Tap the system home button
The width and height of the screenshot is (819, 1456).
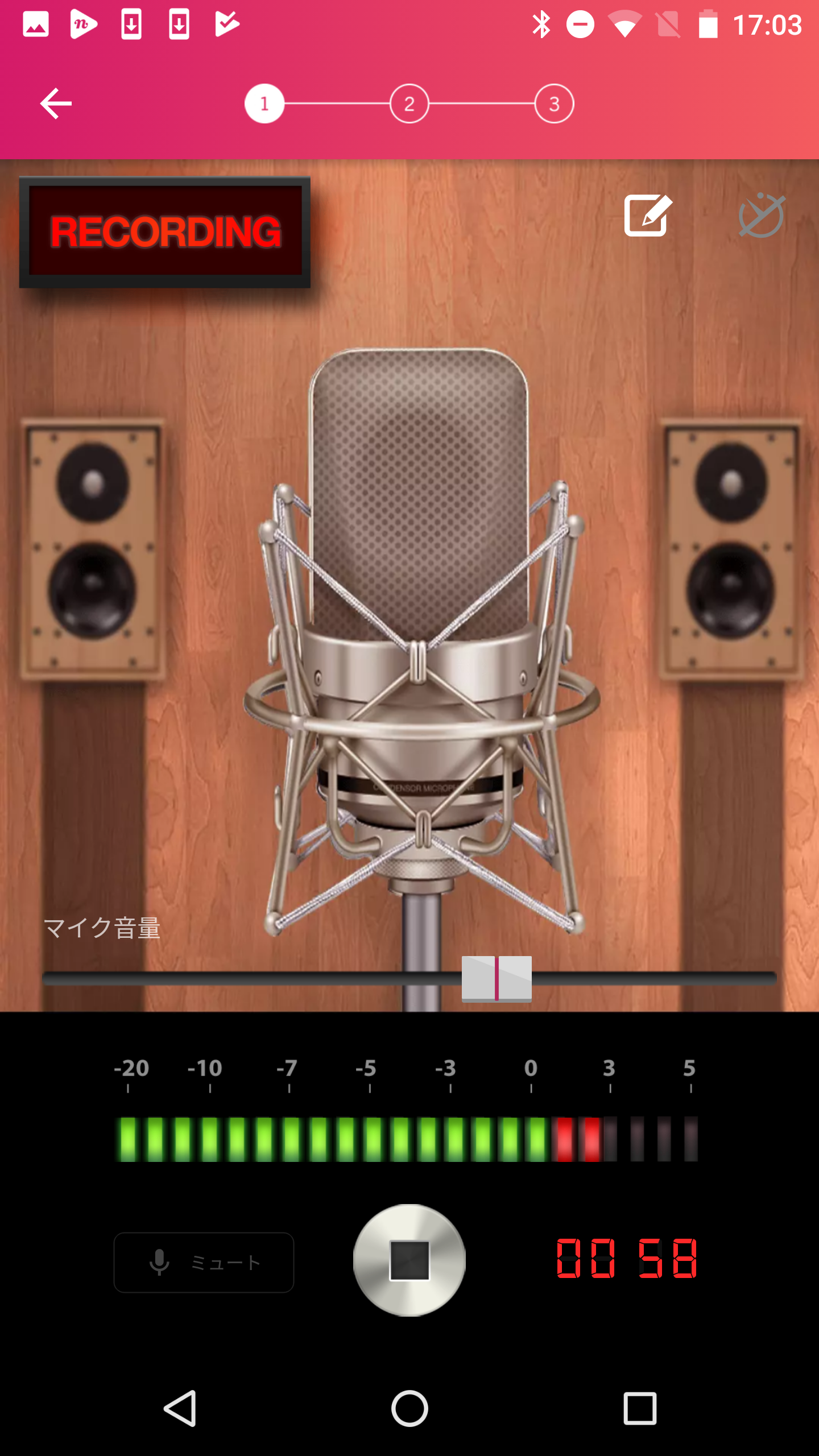tap(409, 1408)
